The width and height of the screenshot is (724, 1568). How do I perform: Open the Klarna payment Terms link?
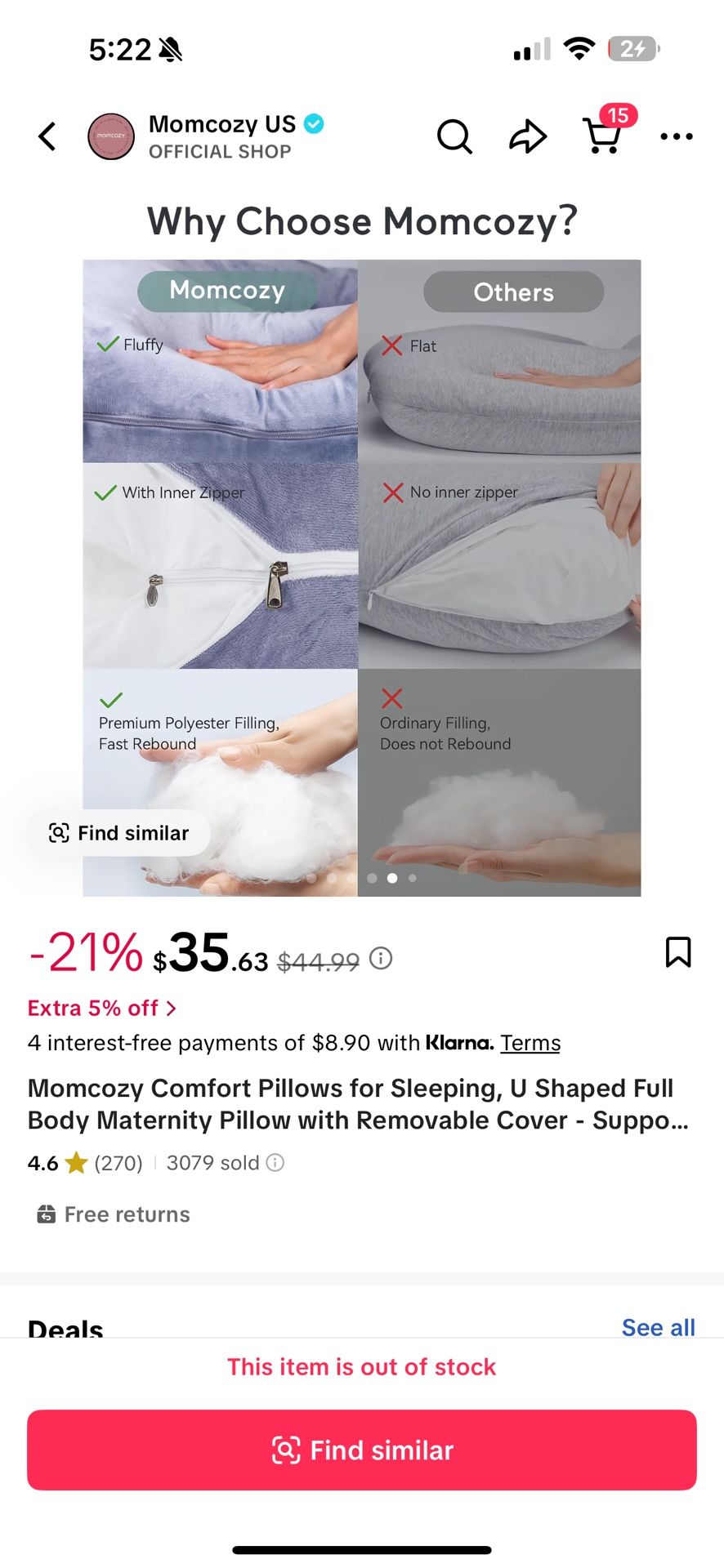(x=530, y=1043)
